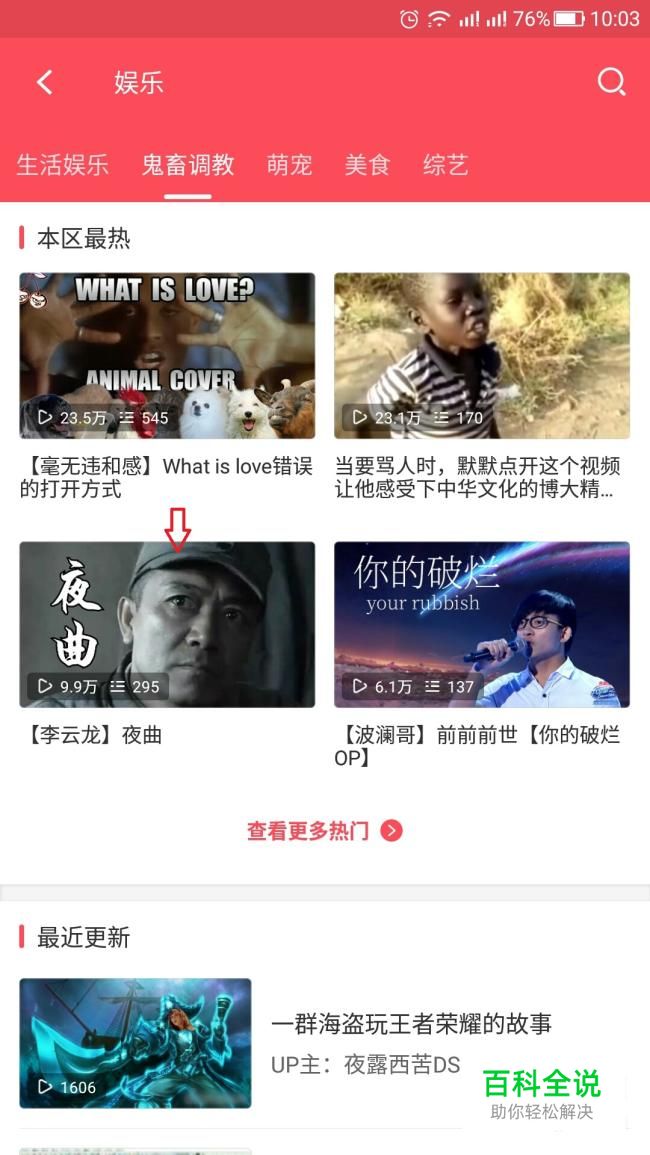Open the search icon
The image size is (650, 1155).
point(611,82)
